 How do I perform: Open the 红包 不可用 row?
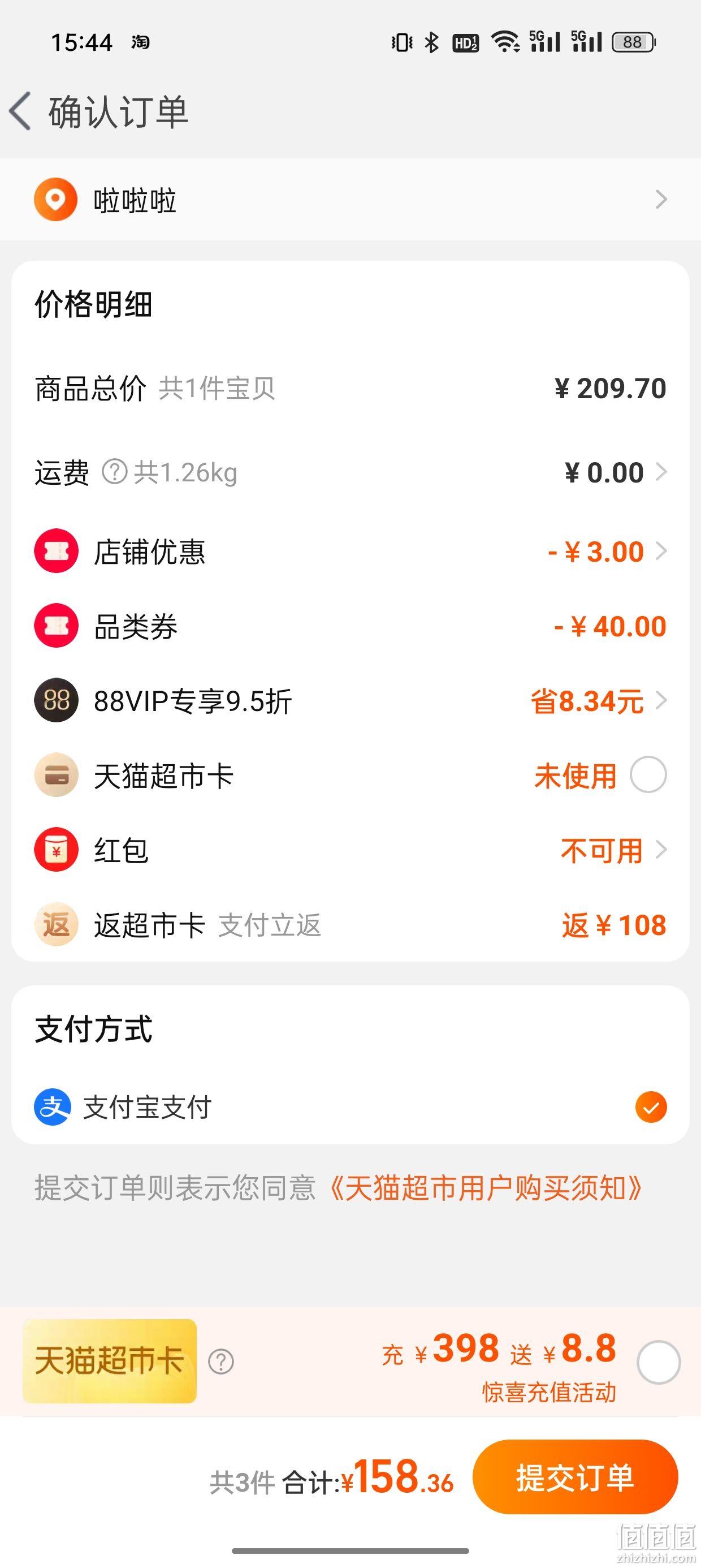350,850
